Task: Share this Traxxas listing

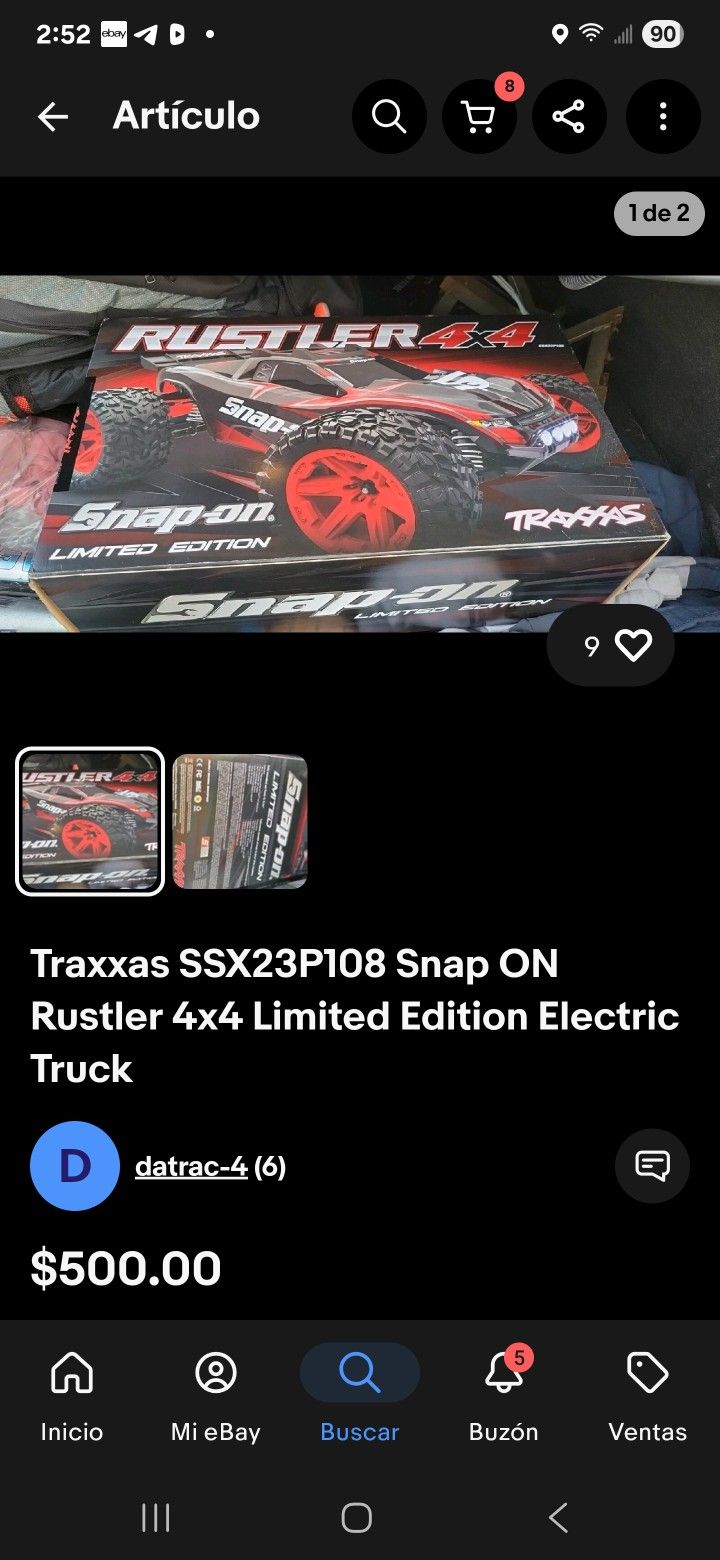Action: click(569, 116)
